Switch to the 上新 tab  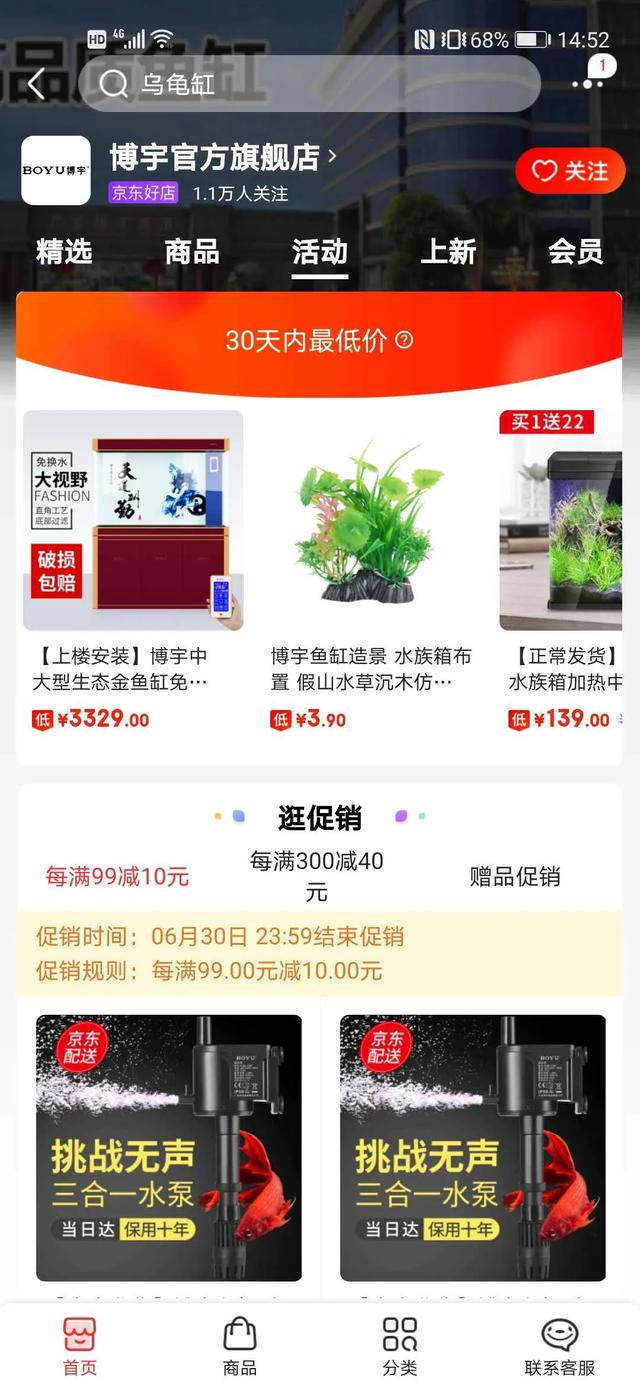point(448,252)
